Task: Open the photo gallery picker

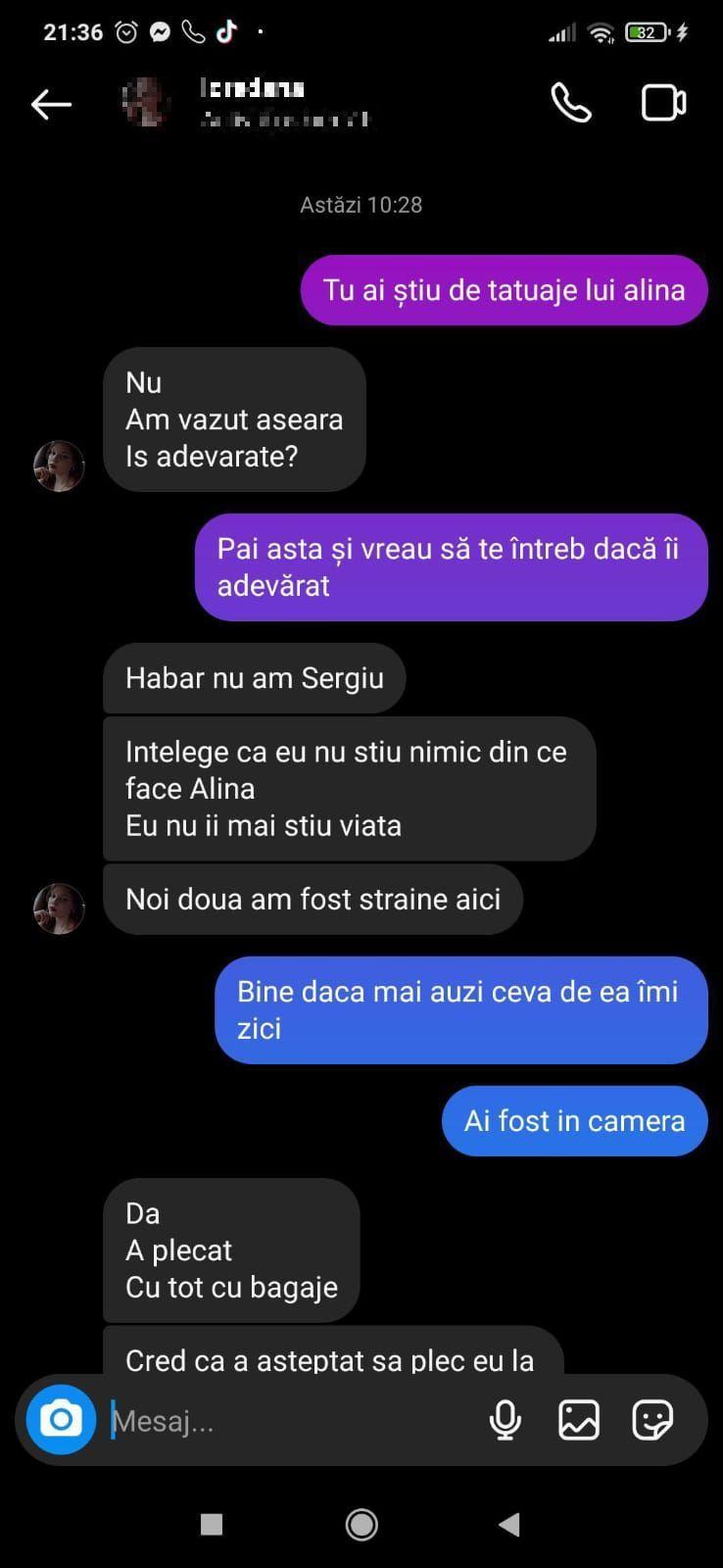Action: (579, 1419)
